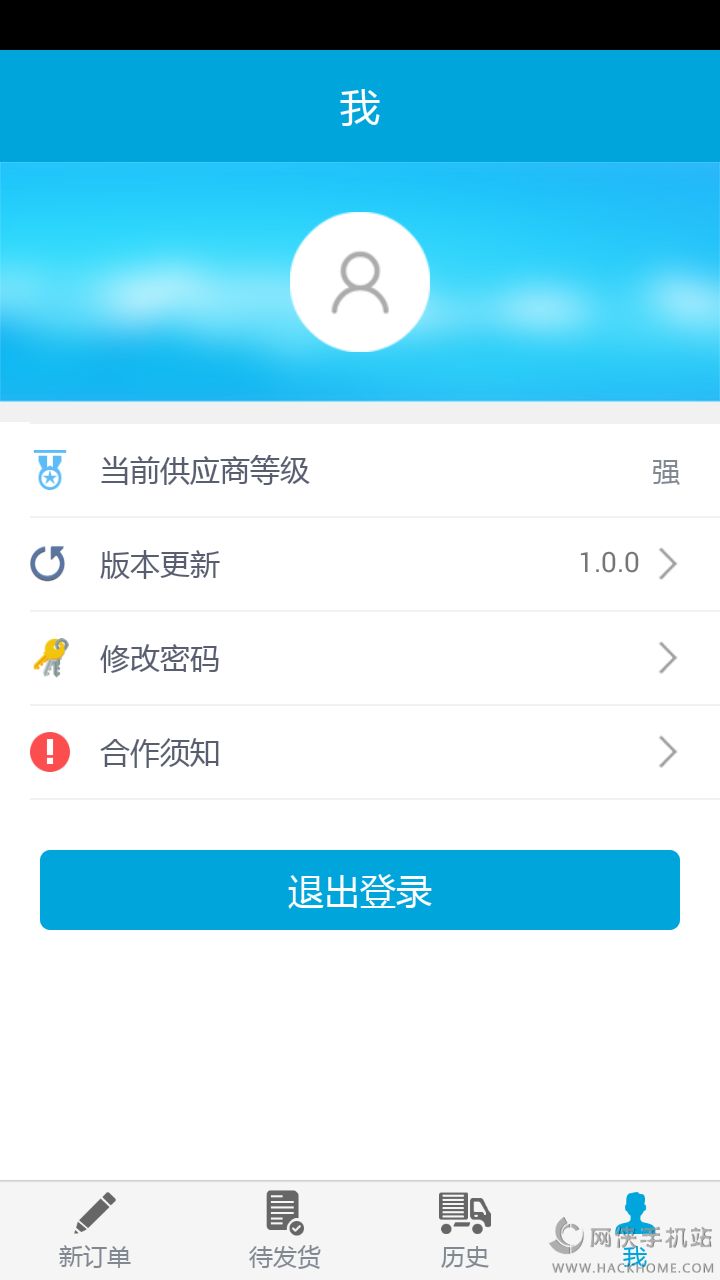Image resolution: width=720 pixels, height=1280 pixels.
Task: Open the 合作须知 cooperation notice
Action: coord(360,752)
